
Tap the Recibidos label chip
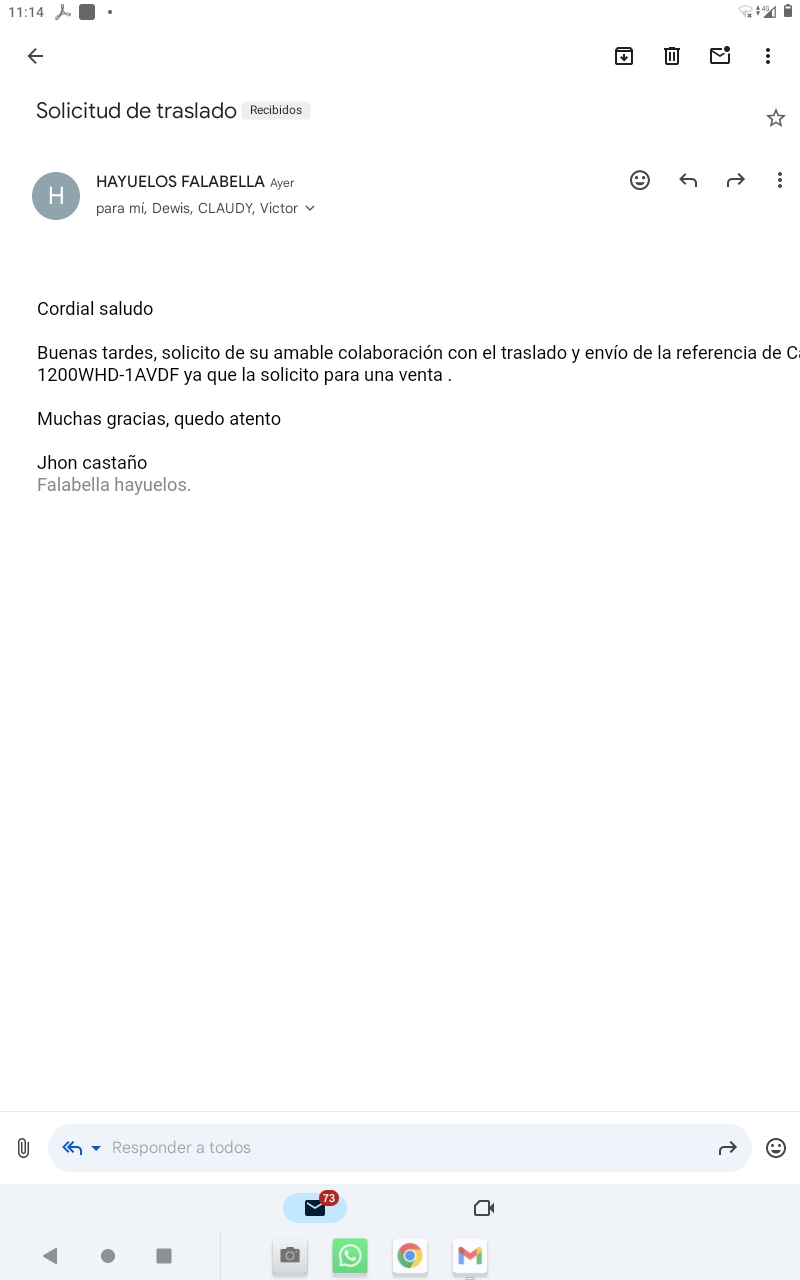pos(276,110)
